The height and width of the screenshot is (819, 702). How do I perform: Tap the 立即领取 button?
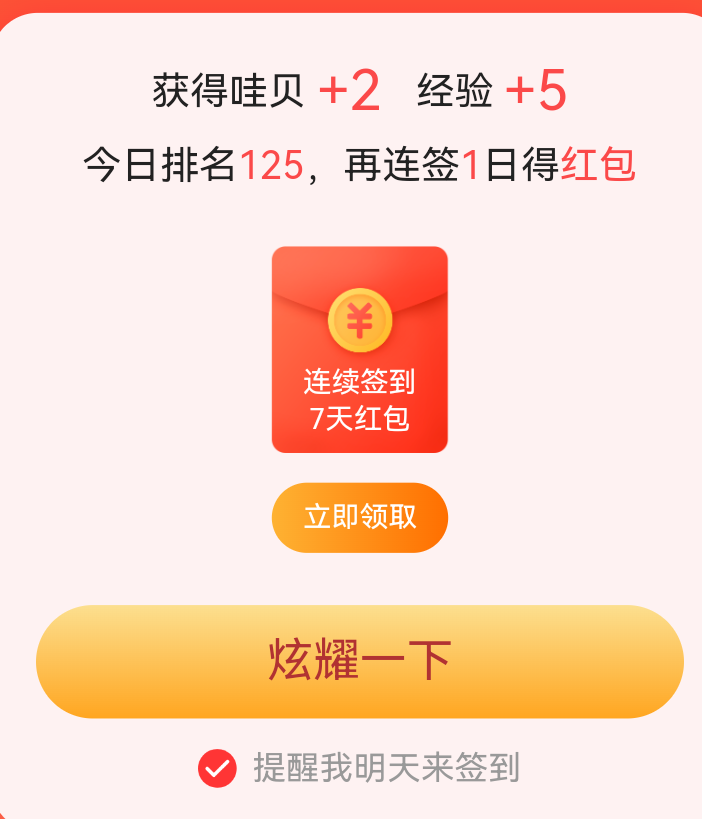(359, 517)
